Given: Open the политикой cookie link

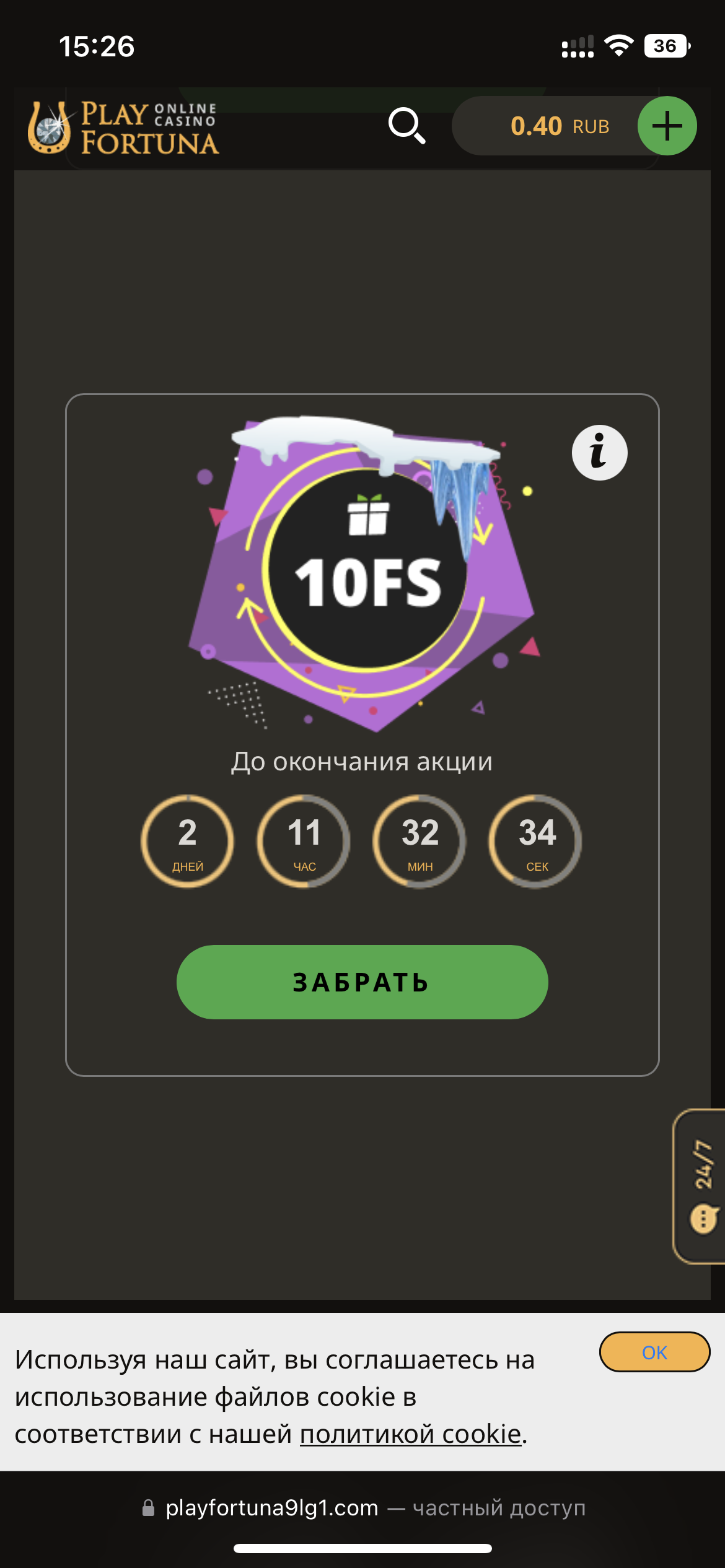Looking at the screenshot, I should pyautogui.click(x=410, y=1434).
